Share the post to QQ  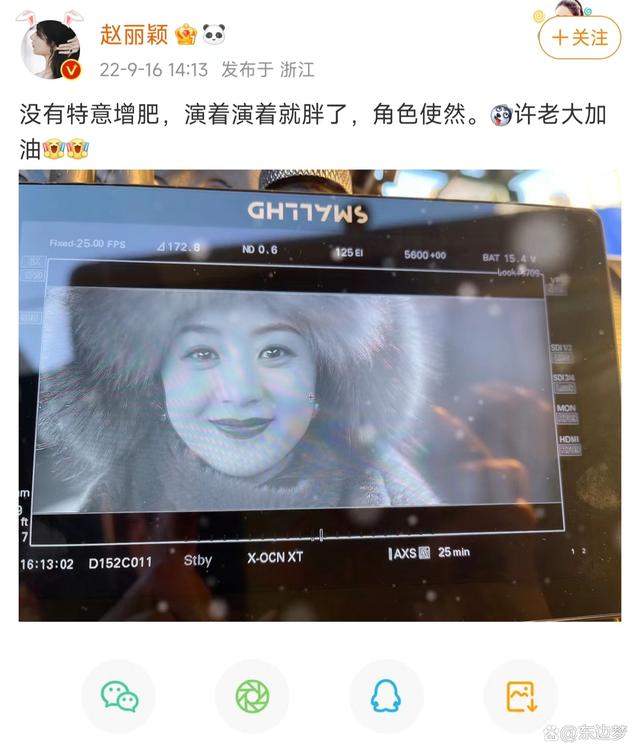386,696
